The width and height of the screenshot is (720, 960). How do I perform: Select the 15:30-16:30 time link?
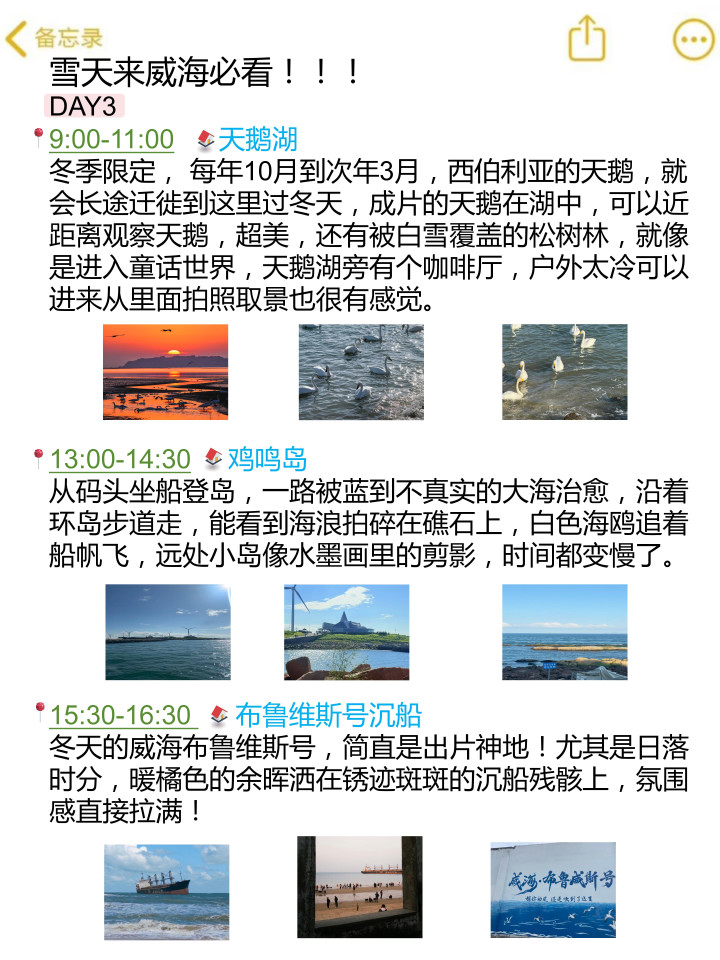[120, 715]
